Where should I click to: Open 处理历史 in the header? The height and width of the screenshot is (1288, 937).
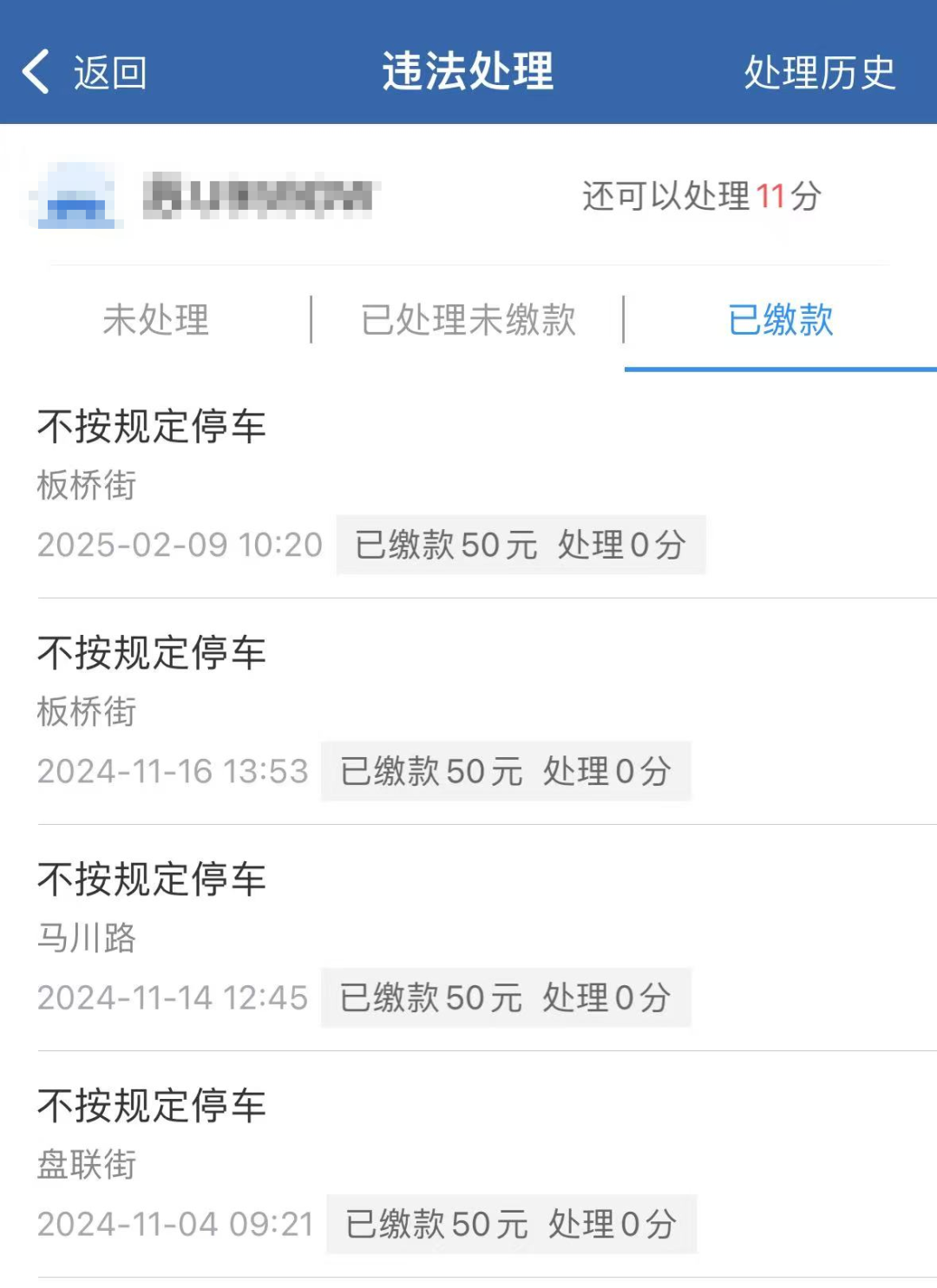point(819,72)
